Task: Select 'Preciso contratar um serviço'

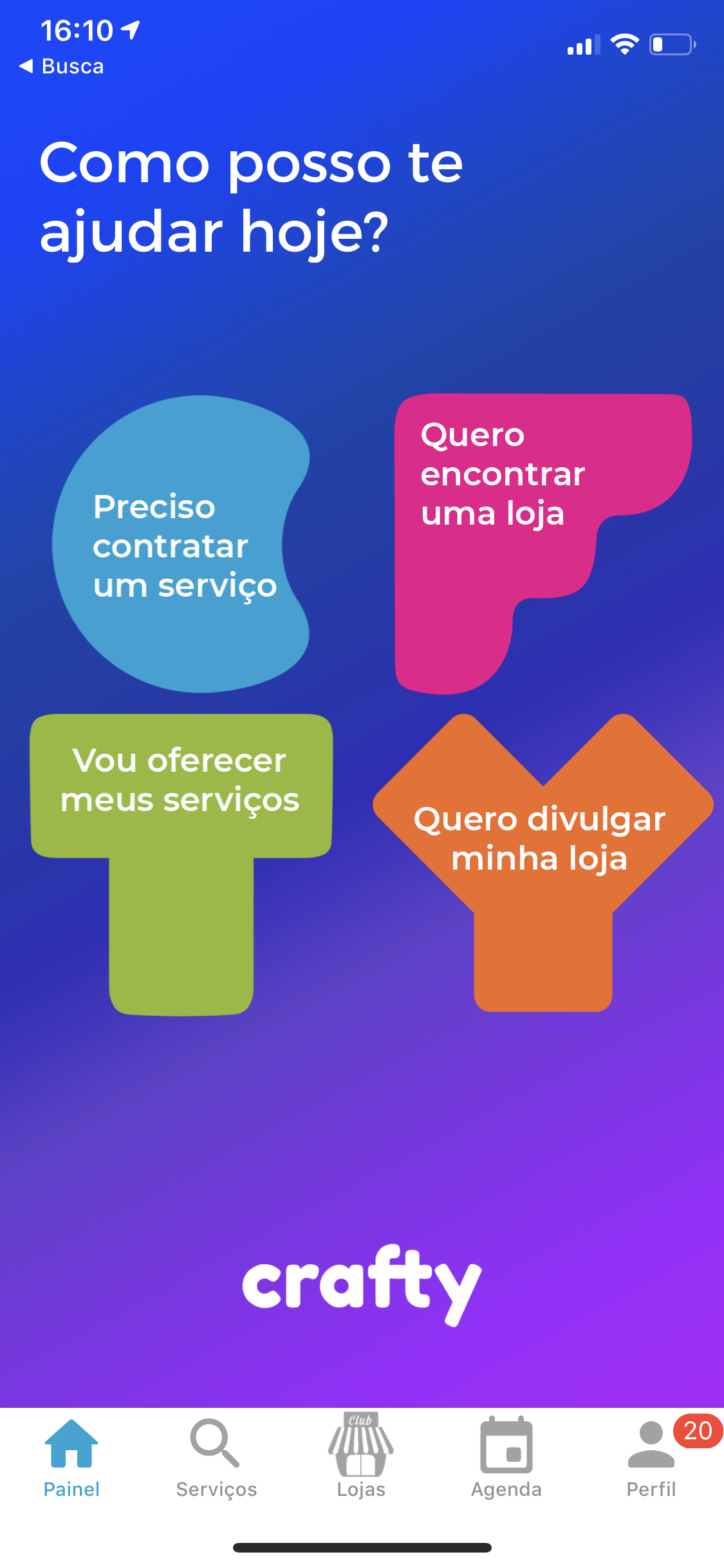Action: click(x=181, y=545)
